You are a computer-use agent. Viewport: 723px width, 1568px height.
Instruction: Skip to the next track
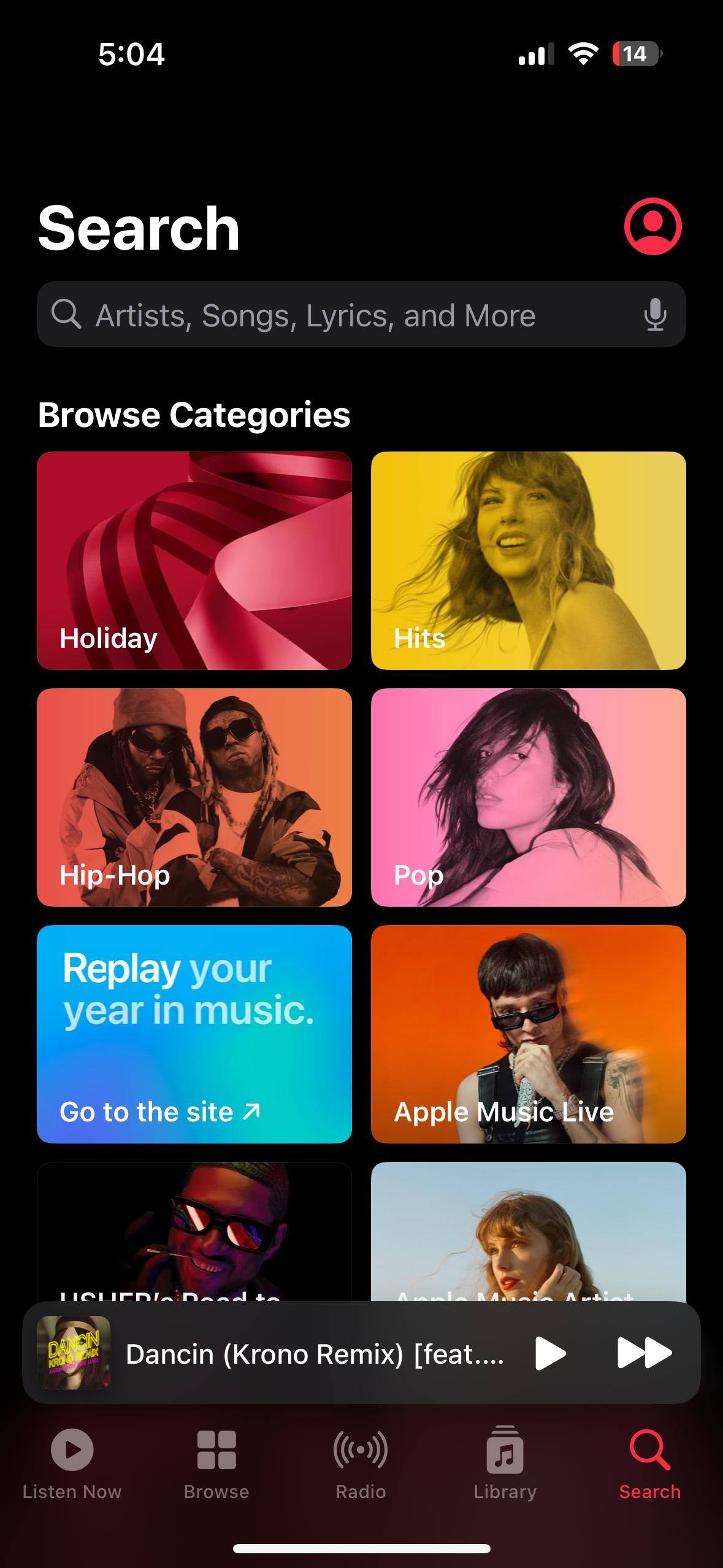pyautogui.click(x=644, y=1353)
